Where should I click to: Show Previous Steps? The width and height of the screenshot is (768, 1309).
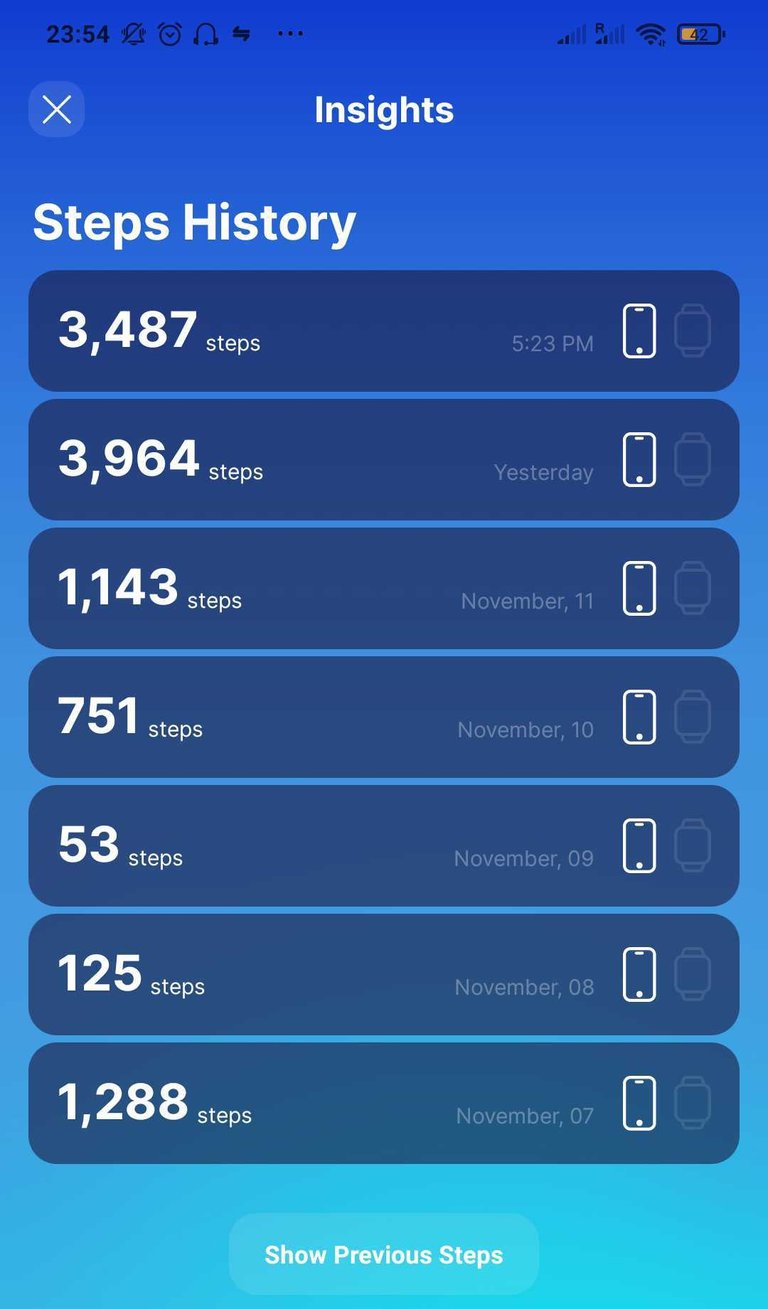[x=384, y=1255]
